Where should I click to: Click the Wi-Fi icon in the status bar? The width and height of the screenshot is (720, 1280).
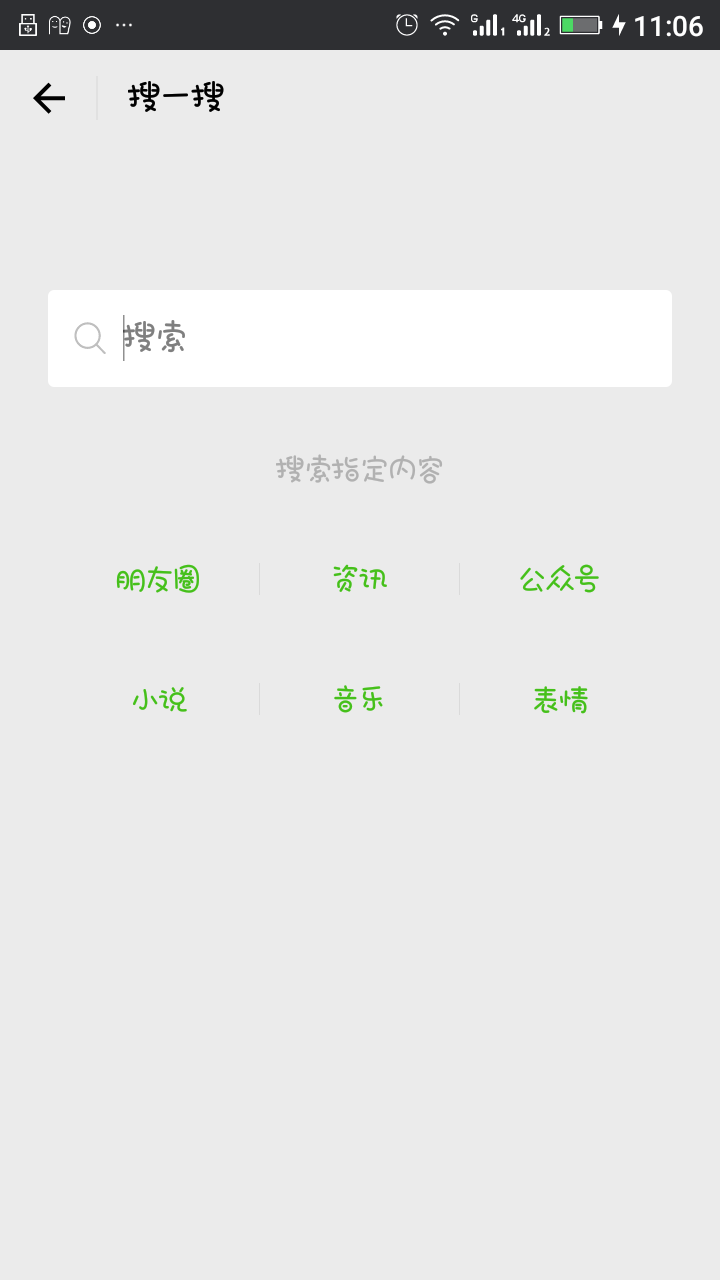tap(445, 24)
